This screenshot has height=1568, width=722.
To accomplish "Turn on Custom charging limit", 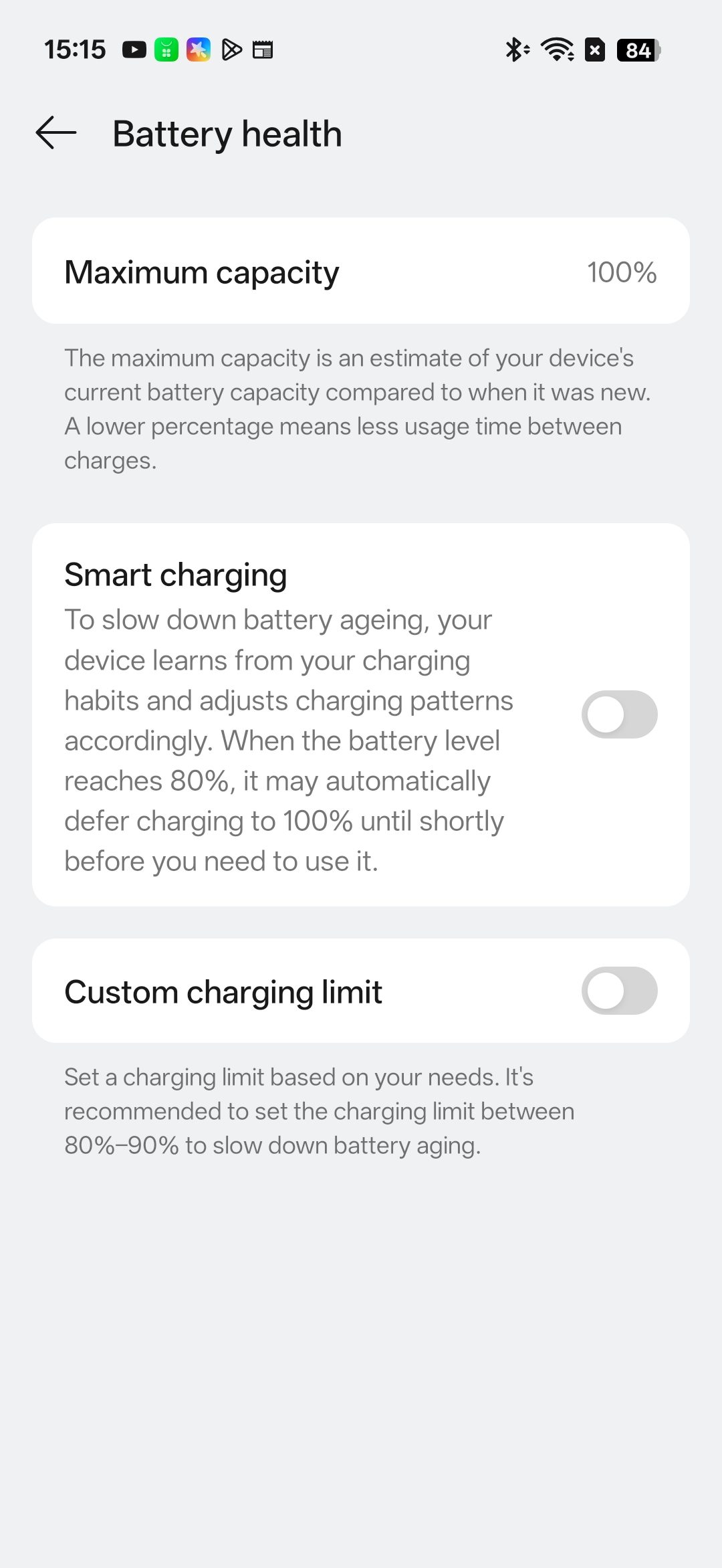I will point(619,991).
